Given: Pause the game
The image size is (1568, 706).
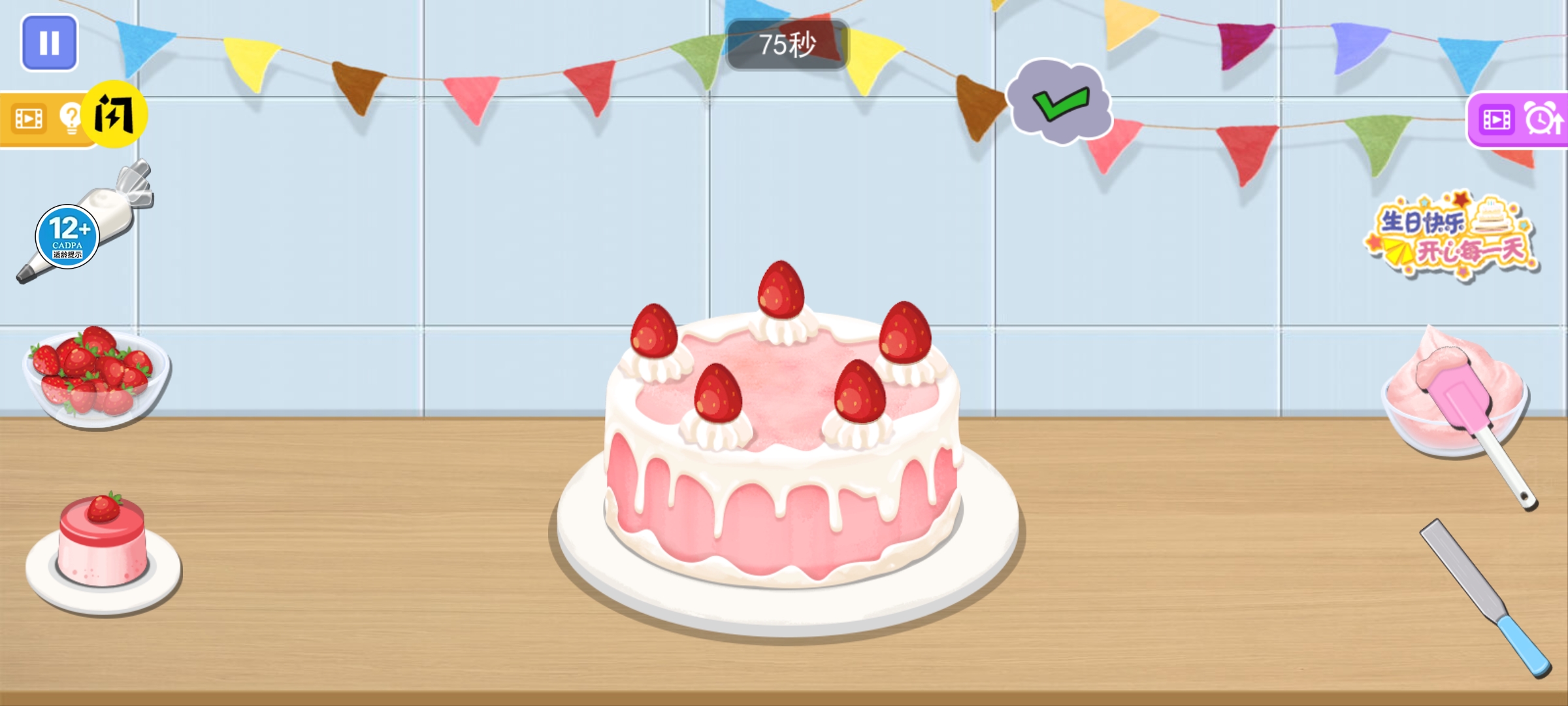Looking at the screenshot, I should 49,43.
